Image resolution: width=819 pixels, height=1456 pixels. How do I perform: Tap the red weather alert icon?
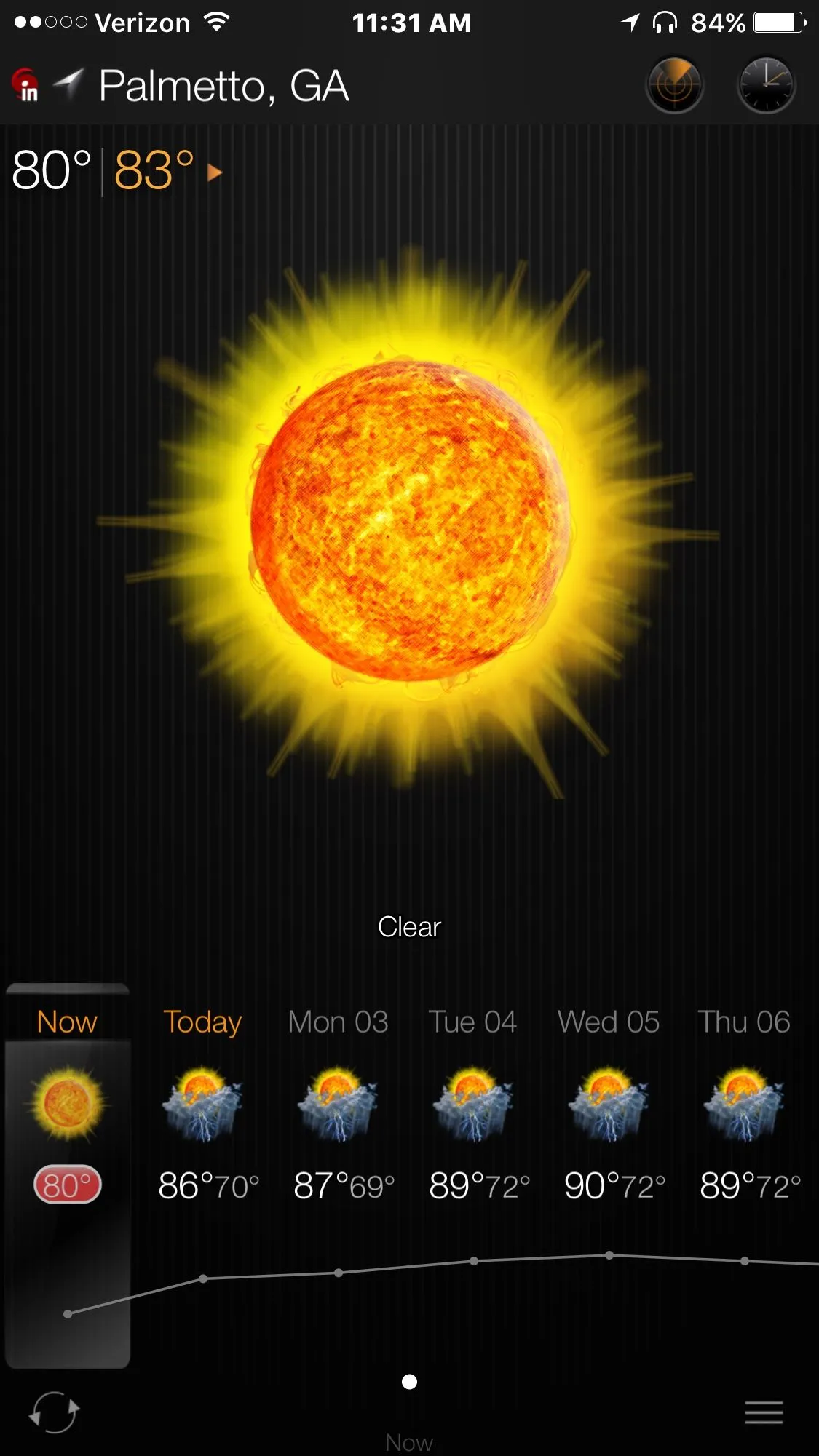click(x=26, y=85)
